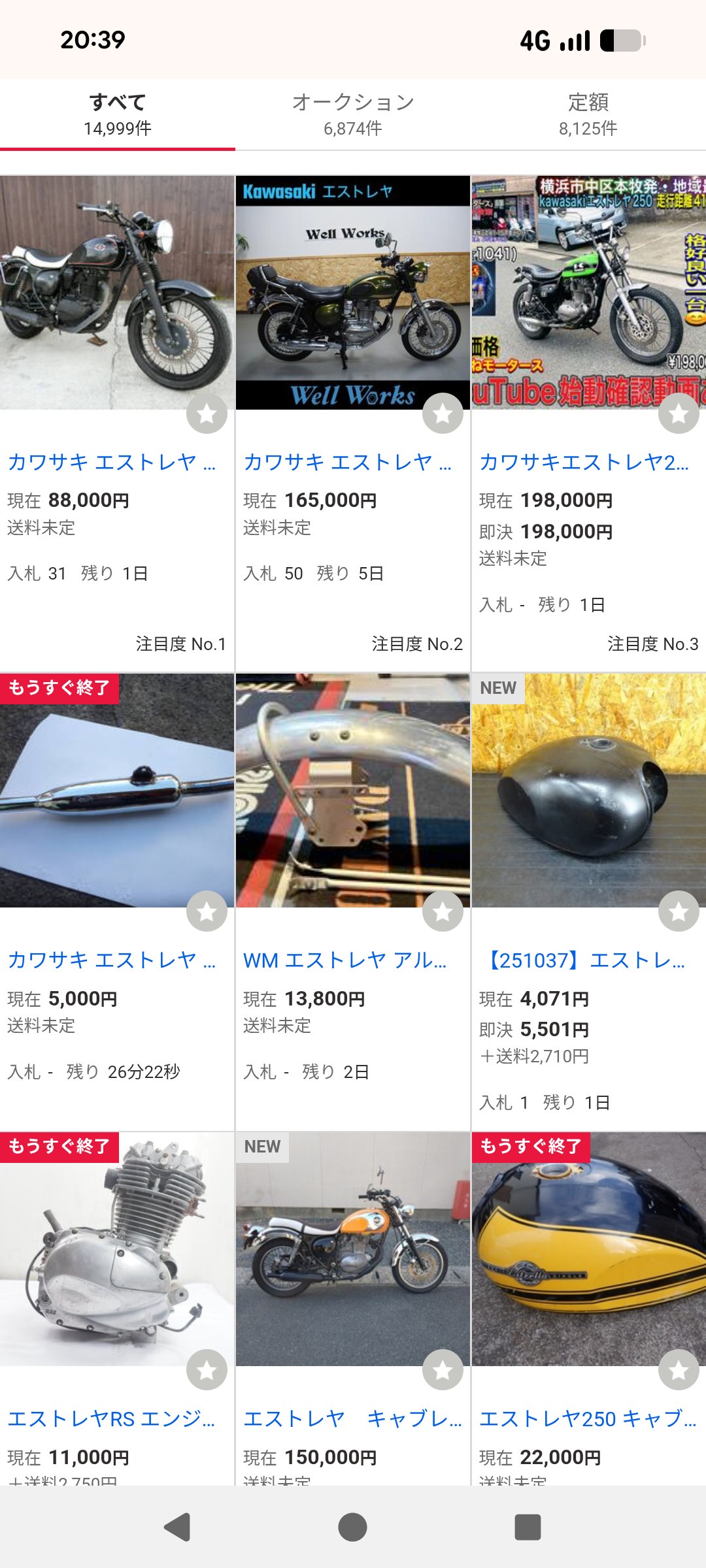Star the 165,000円 Well Works listing

pyautogui.click(x=443, y=413)
